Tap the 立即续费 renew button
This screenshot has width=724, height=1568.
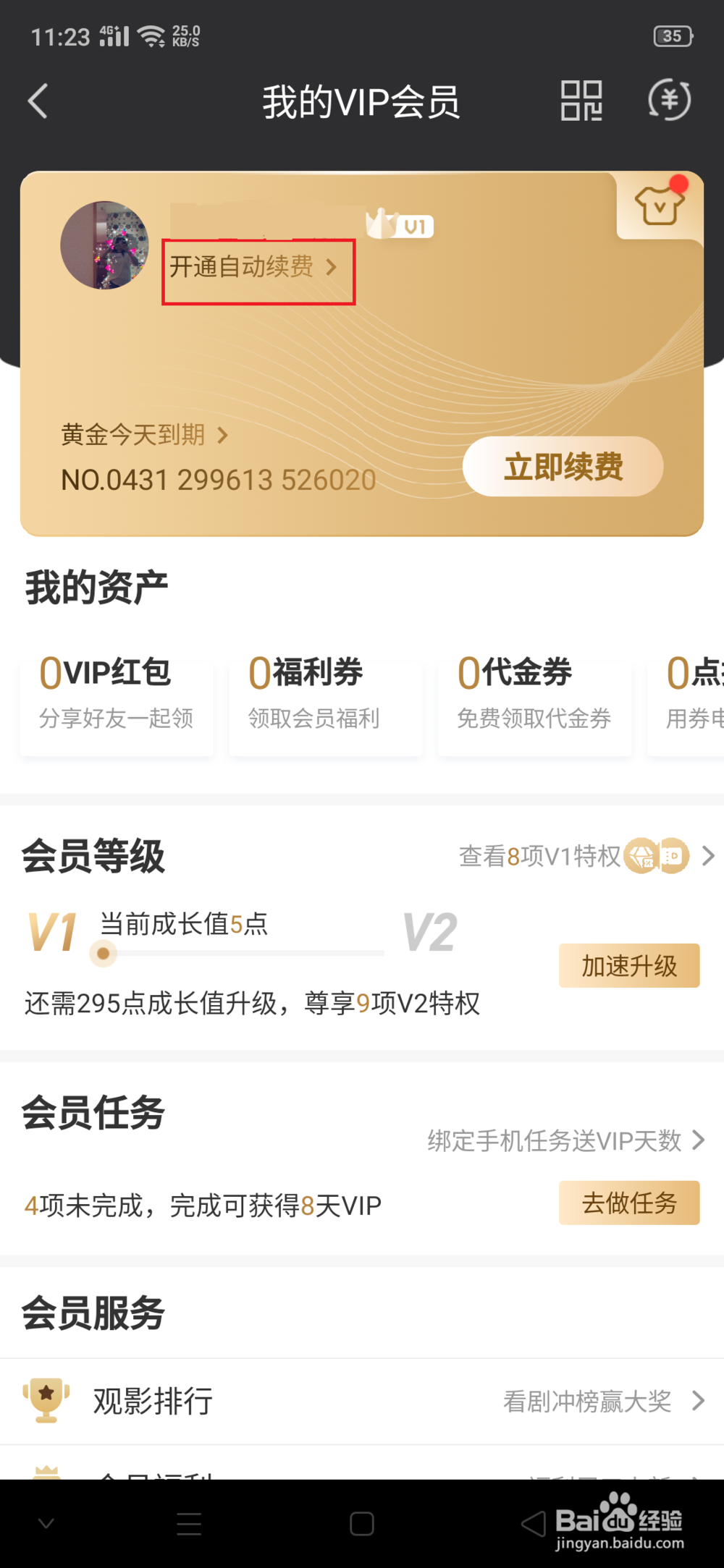point(563,467)
